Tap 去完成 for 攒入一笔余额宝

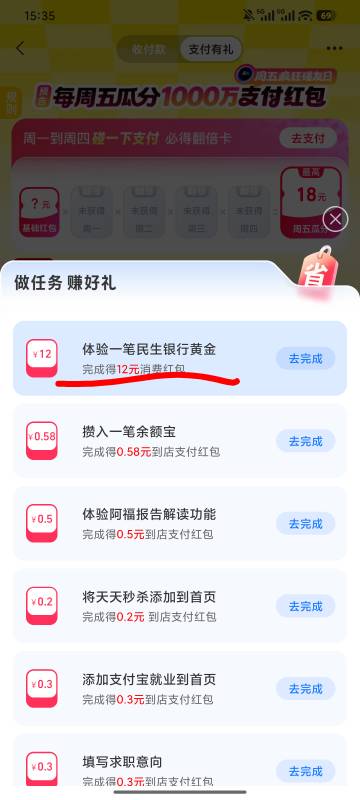[305, 441]
